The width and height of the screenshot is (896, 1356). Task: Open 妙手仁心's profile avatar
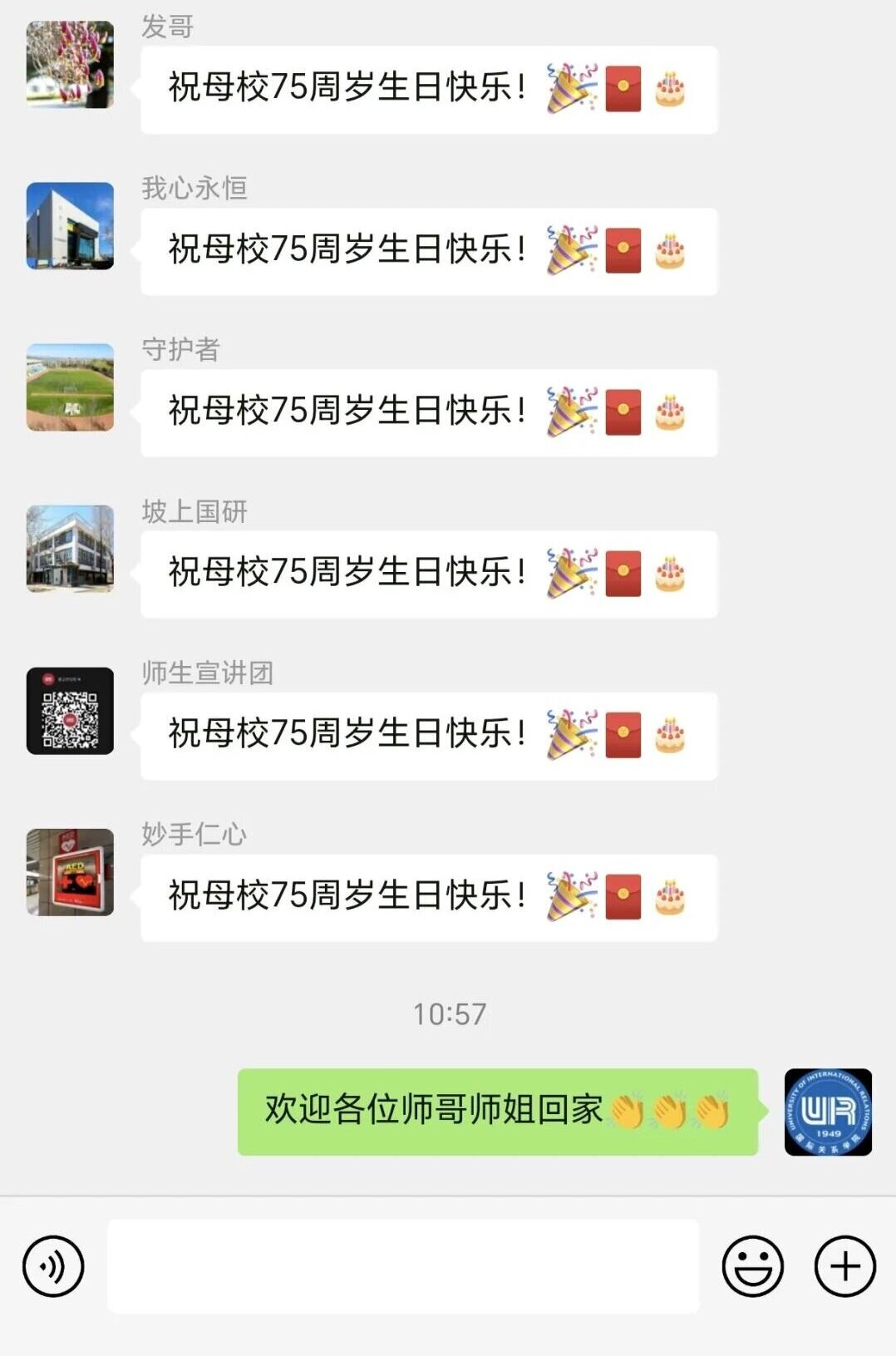coord(70,872)
